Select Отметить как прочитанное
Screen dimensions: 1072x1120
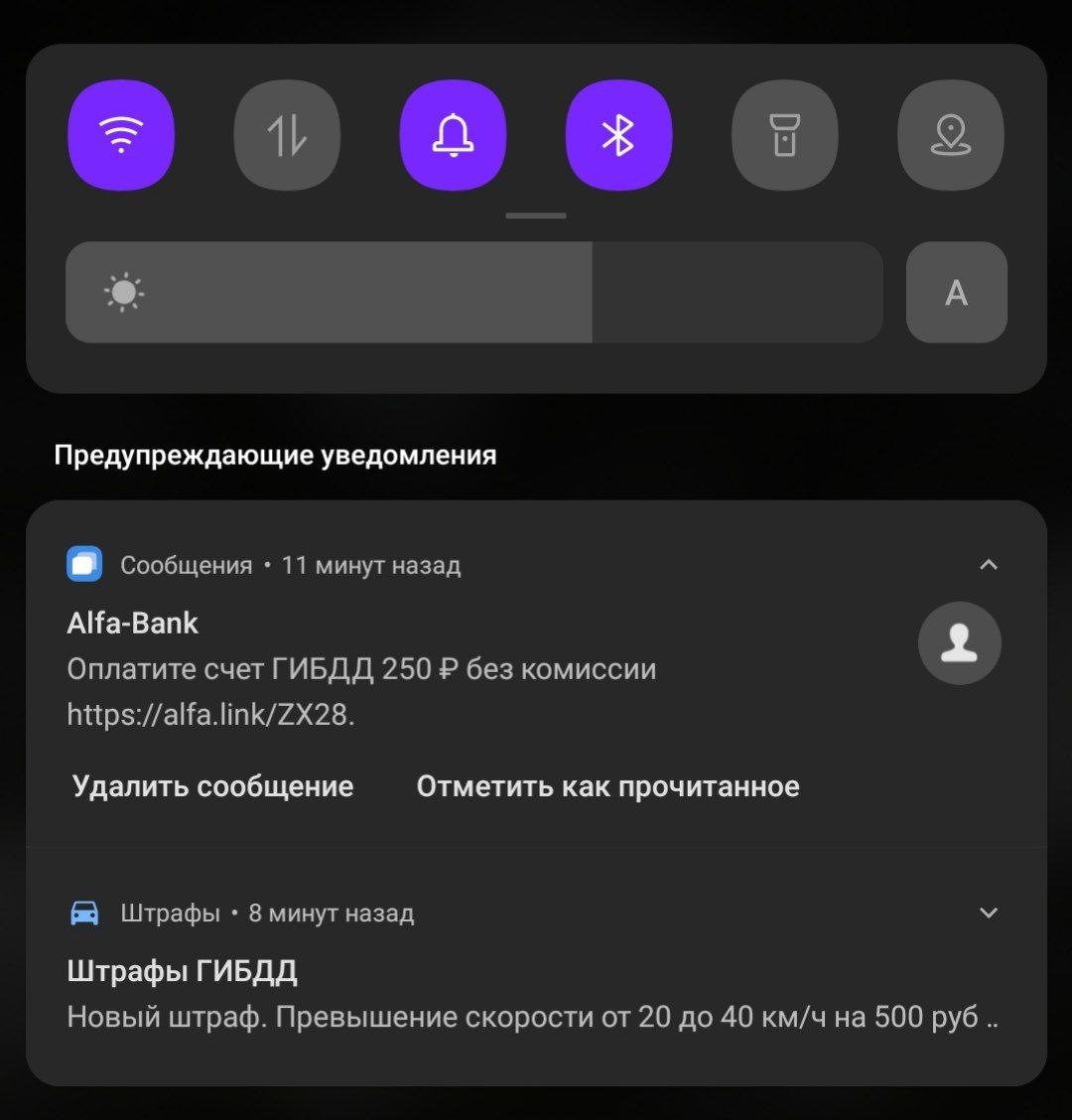pos(607,786)
